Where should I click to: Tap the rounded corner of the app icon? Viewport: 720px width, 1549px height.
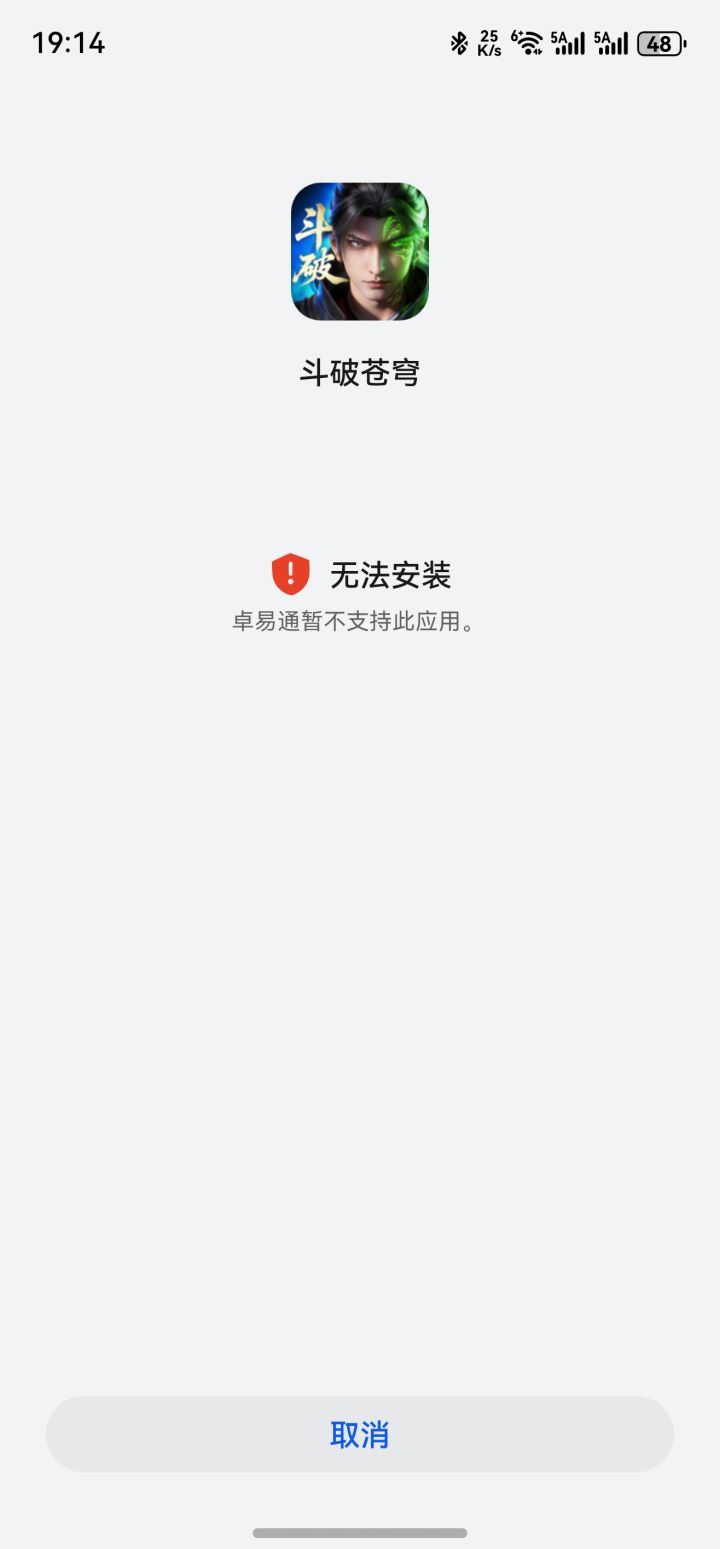pos(297,193)
